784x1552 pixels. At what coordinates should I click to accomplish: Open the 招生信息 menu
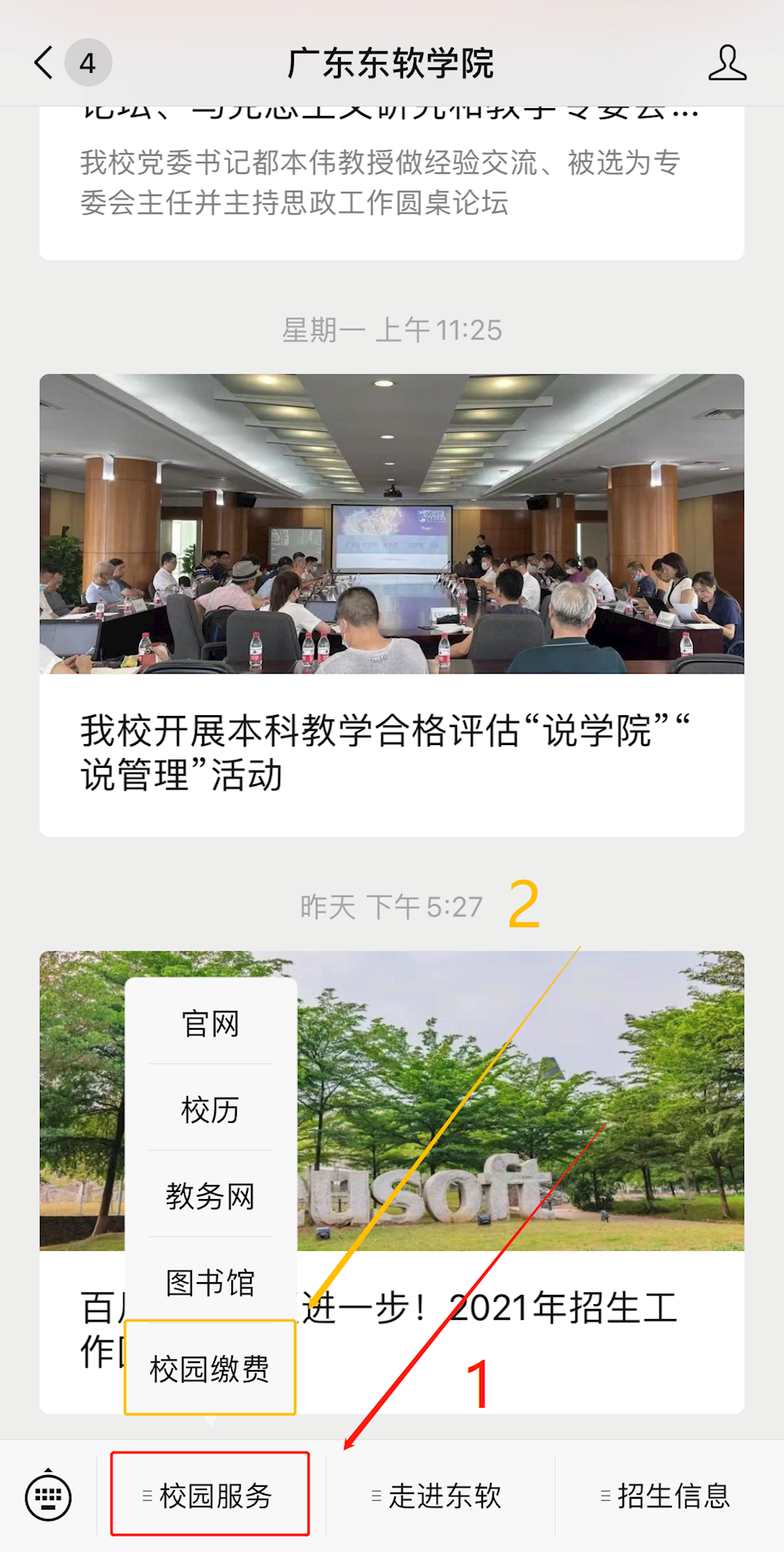point(674,1496)
